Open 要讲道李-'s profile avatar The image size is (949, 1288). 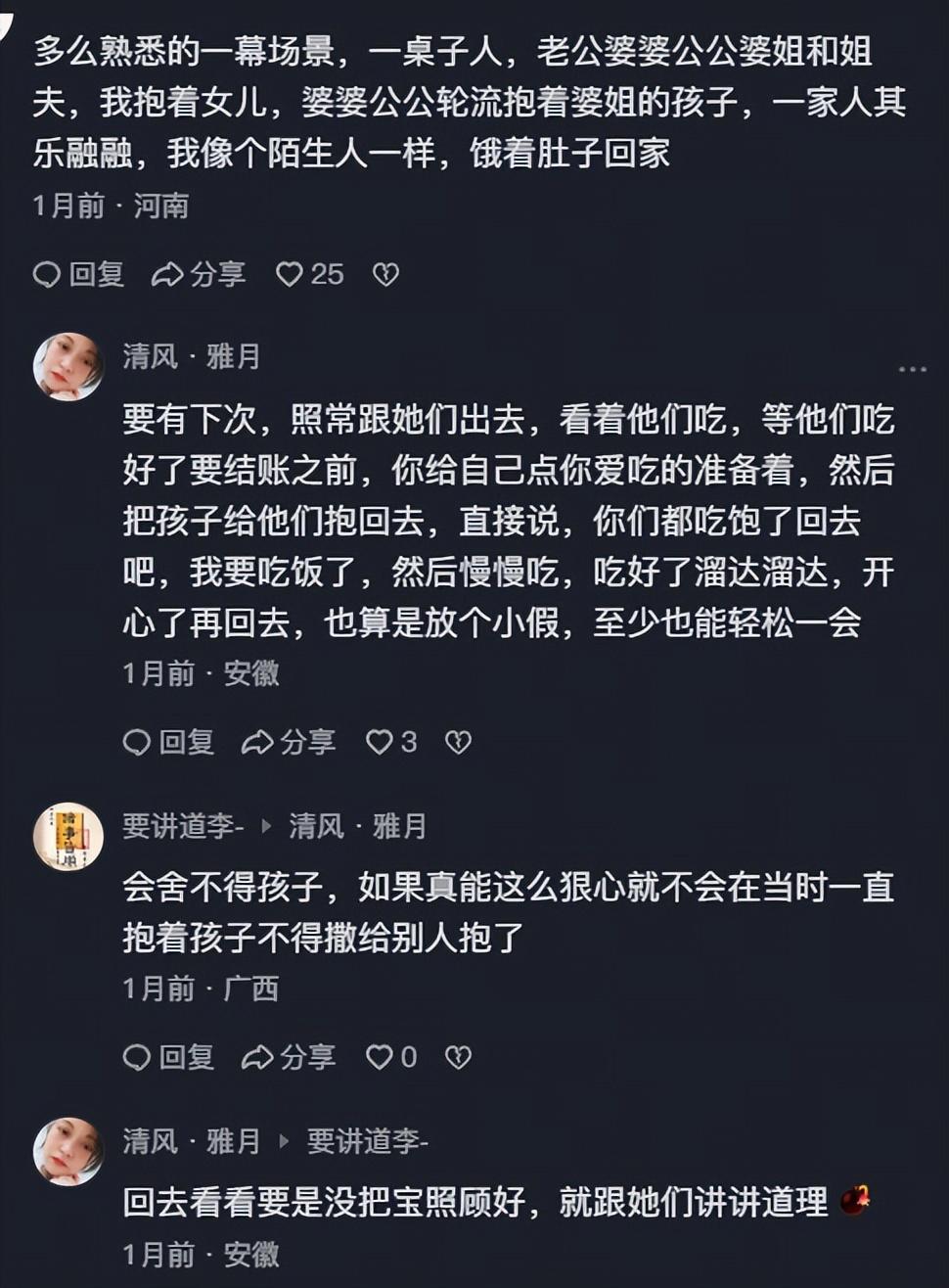pos(68,836)
